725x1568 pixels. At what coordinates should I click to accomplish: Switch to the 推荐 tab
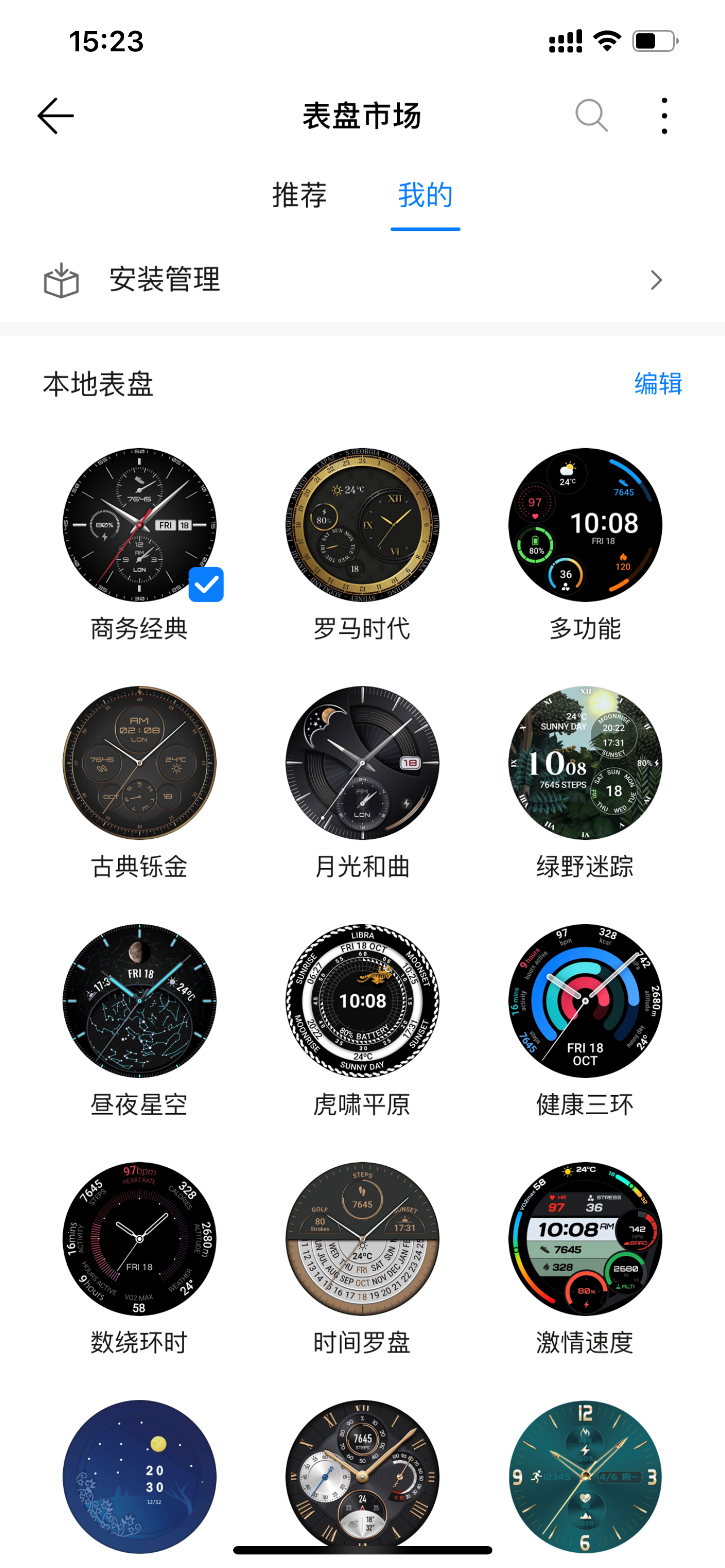(x=299, y=195)
